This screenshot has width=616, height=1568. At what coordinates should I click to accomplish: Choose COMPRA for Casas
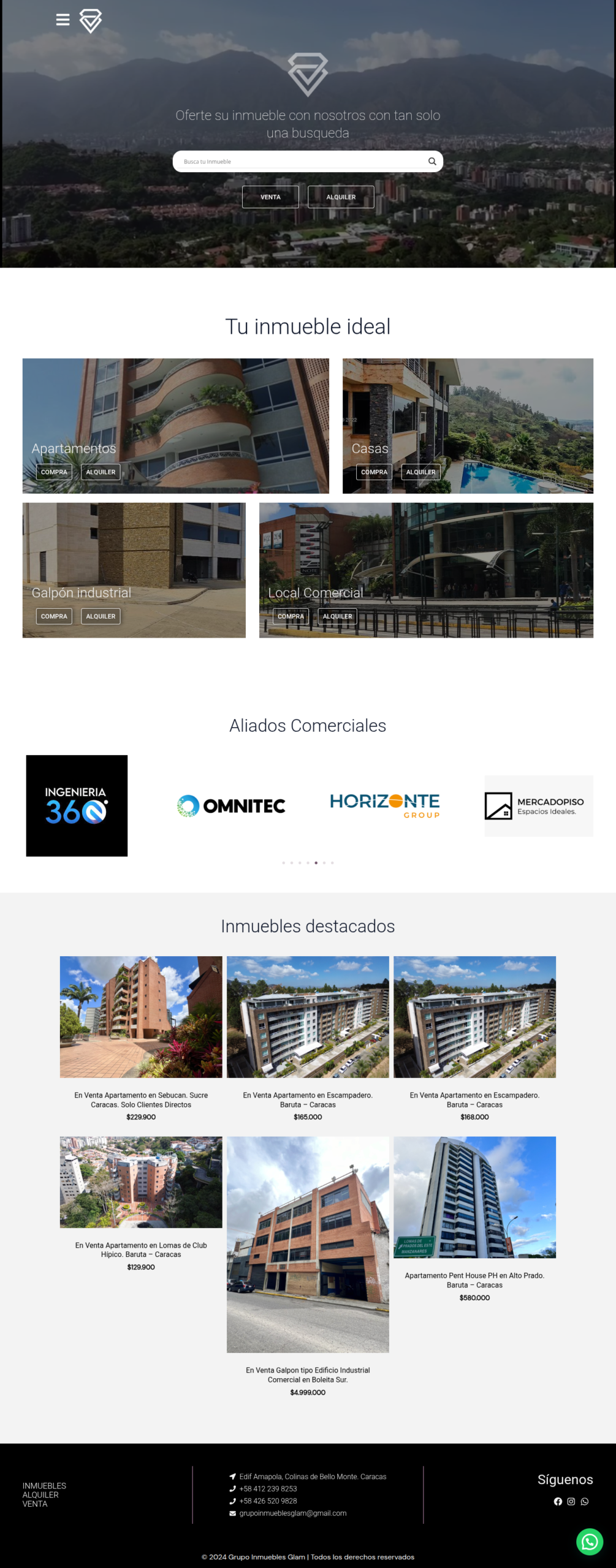coord(374,472)
